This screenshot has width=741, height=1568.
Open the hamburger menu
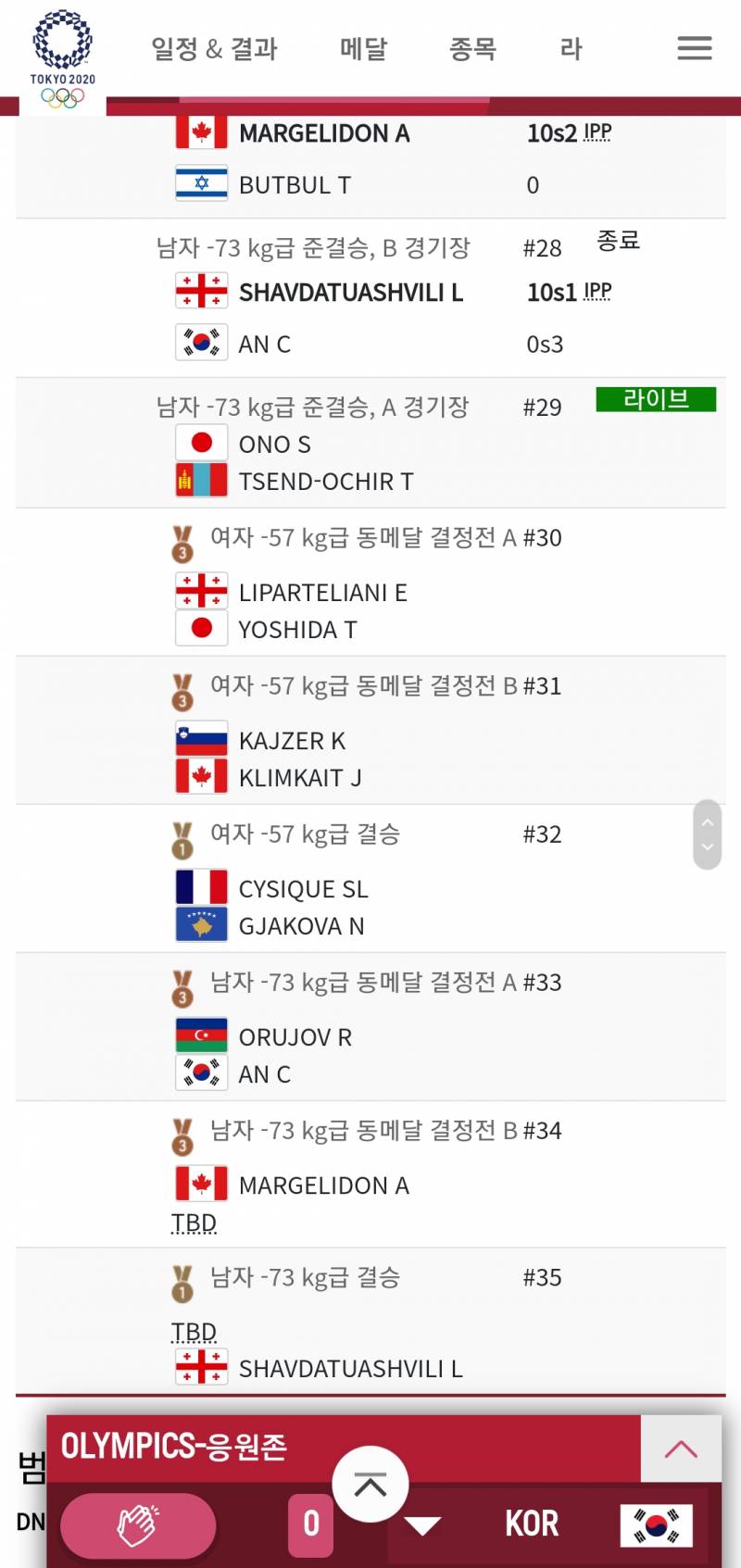coord(694,48)
